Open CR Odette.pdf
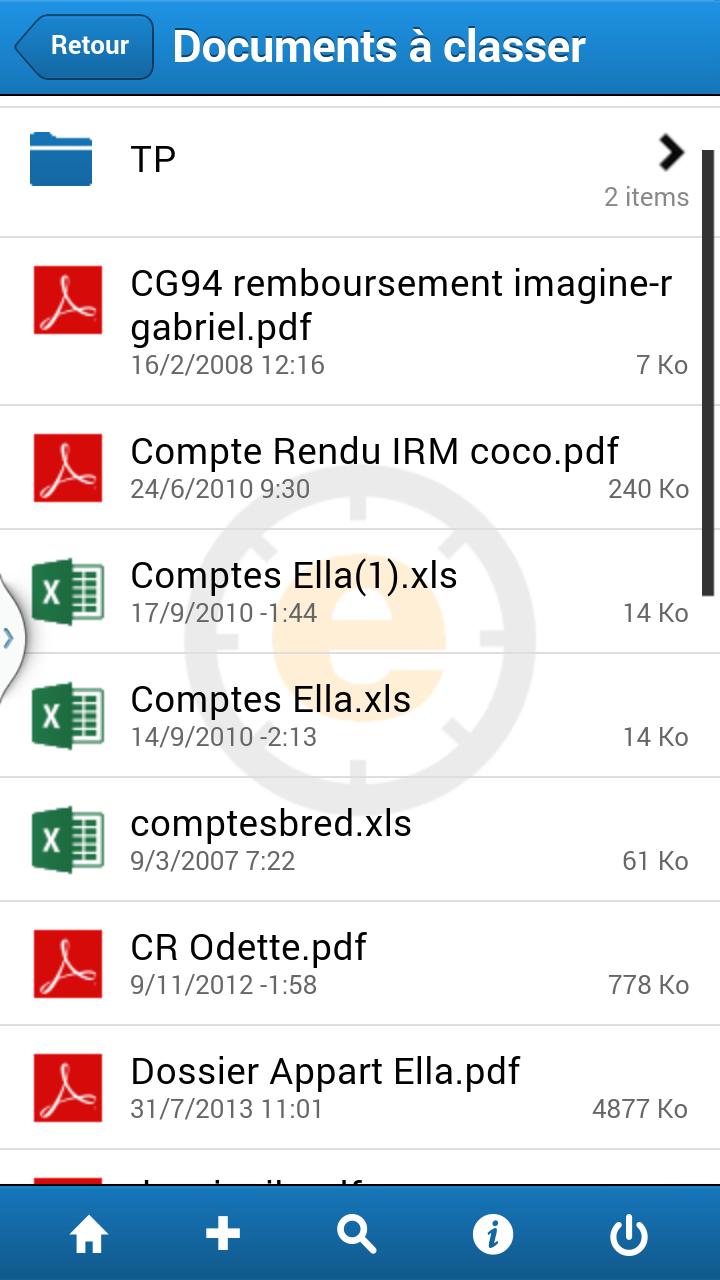Viewport: 720px width, 1280px height. coord(250,962)
